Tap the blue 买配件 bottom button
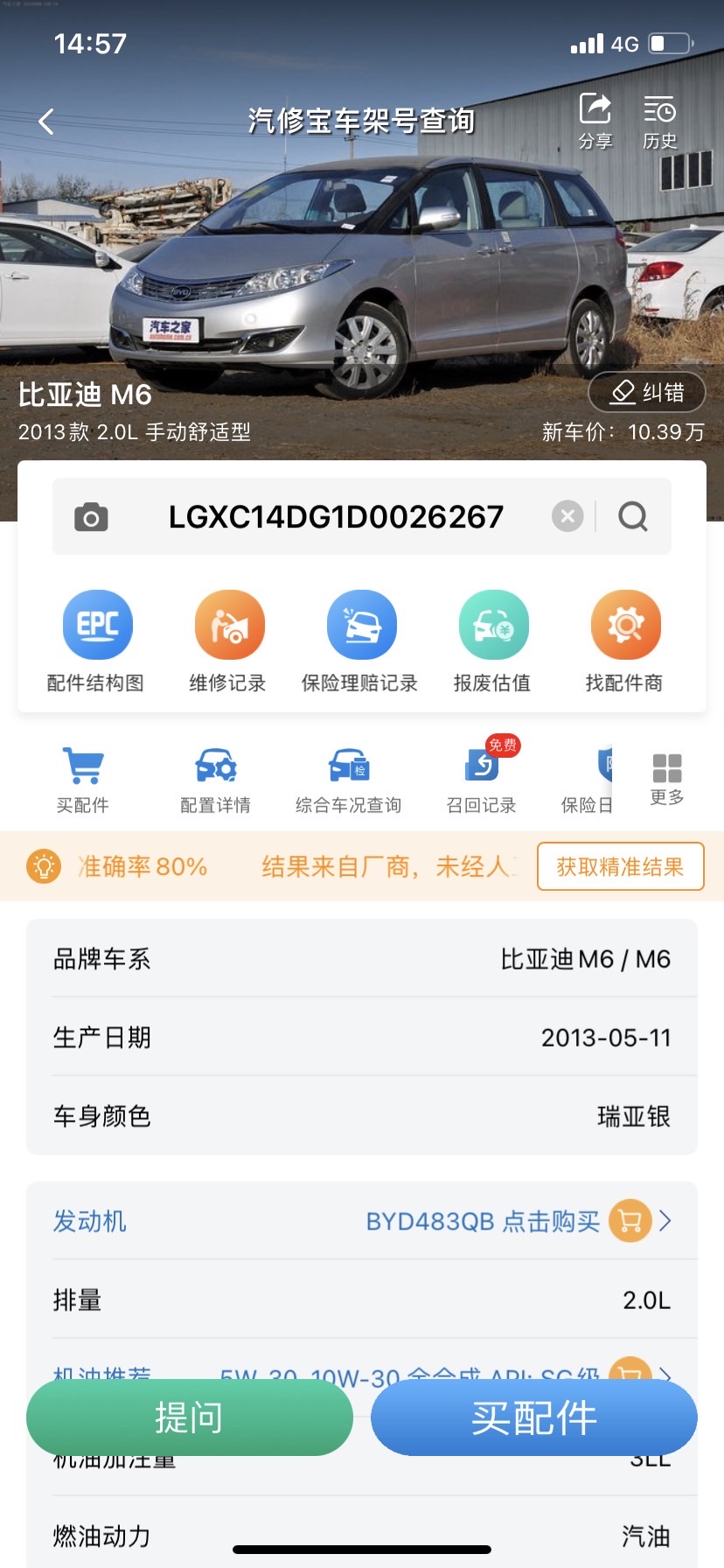724x1568 pixels. tap(533, 1417)
